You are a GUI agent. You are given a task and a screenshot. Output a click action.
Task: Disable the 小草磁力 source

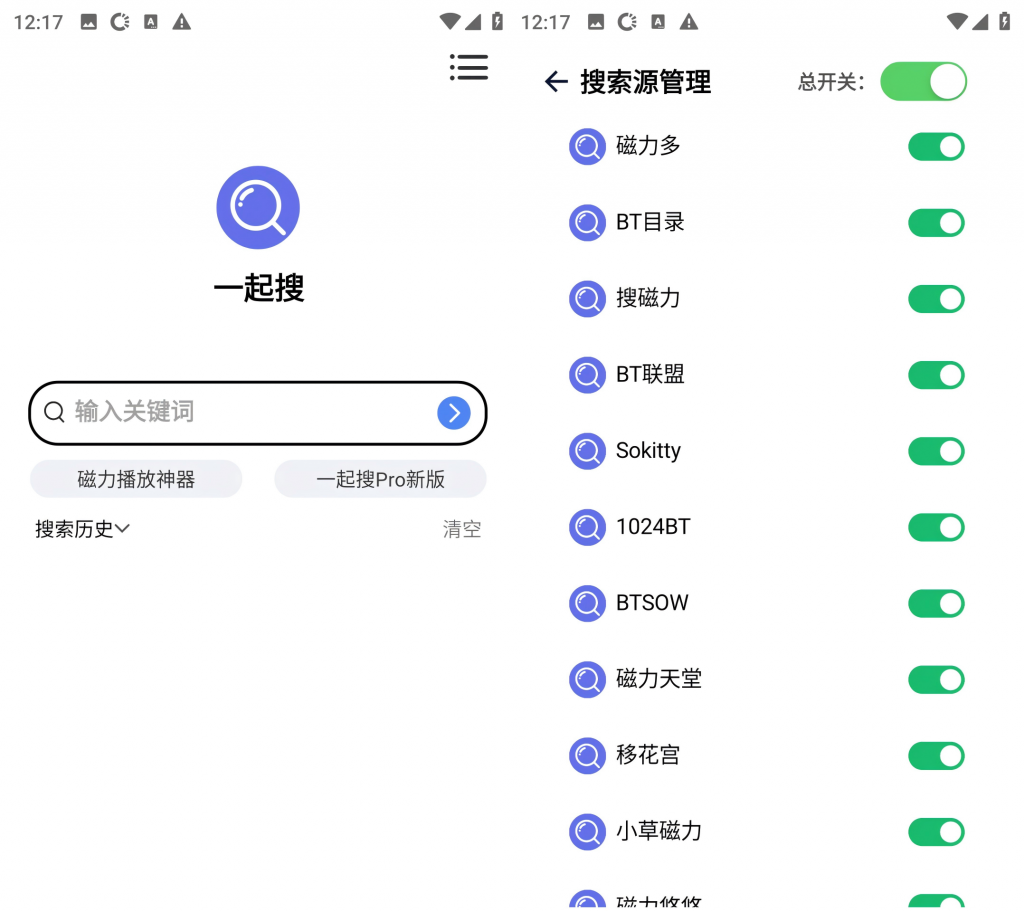click(x=936, y=831)
